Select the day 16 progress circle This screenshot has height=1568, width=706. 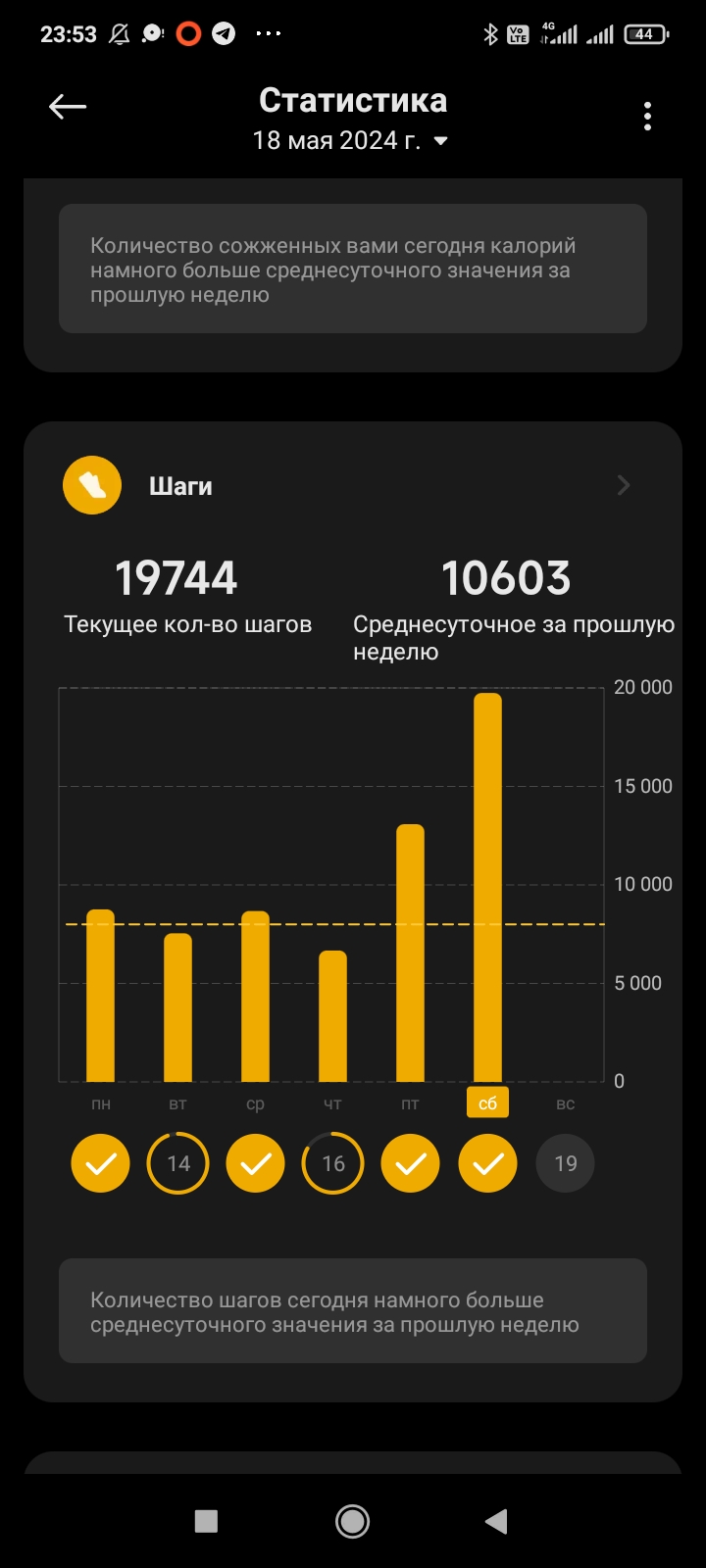click(x=333, y=1163)
